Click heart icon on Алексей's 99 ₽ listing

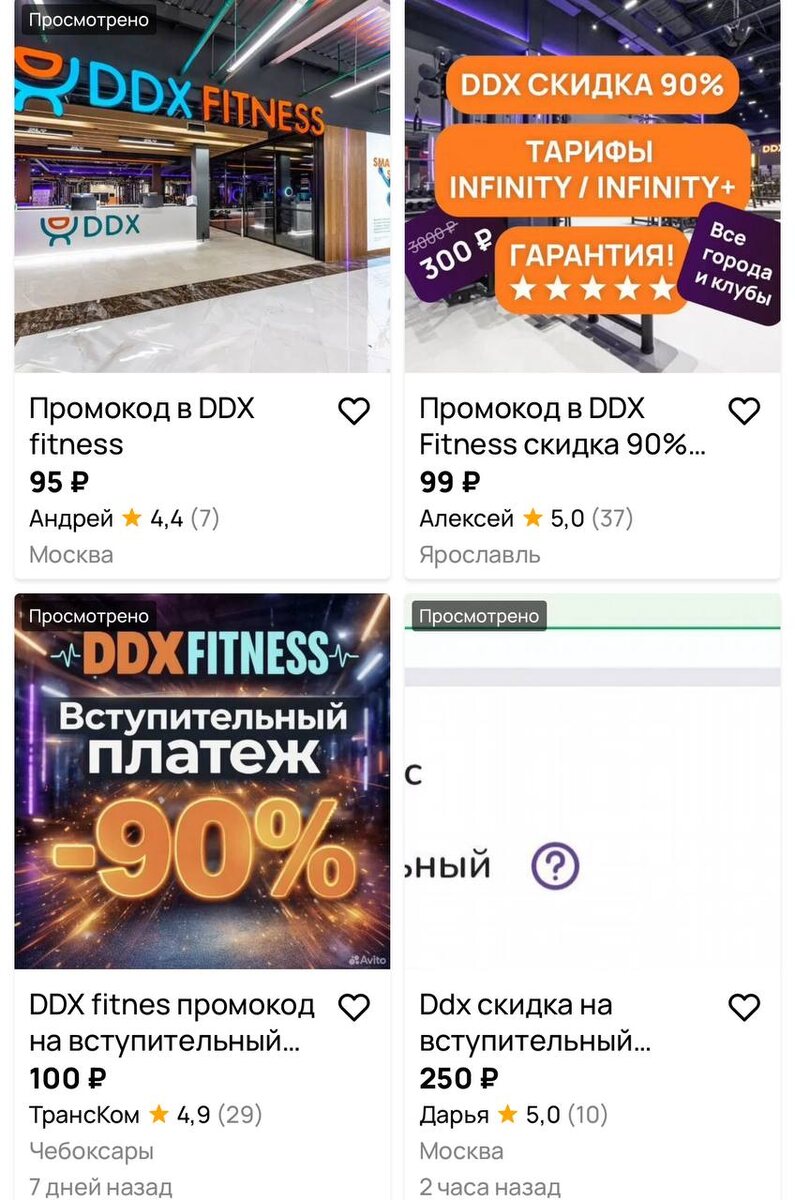point(744,410)
